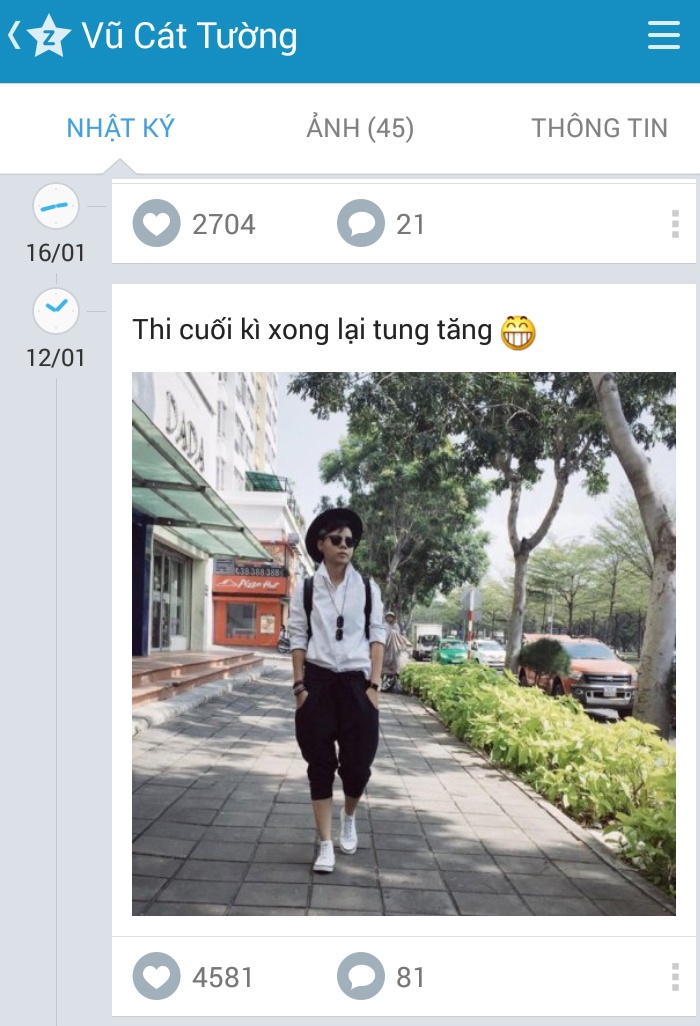Image resolution: width=700 pixels, height=1026 pixels.
Task: Like the 16/01 post with 2704 likes
Action: (x=157, y=224)
